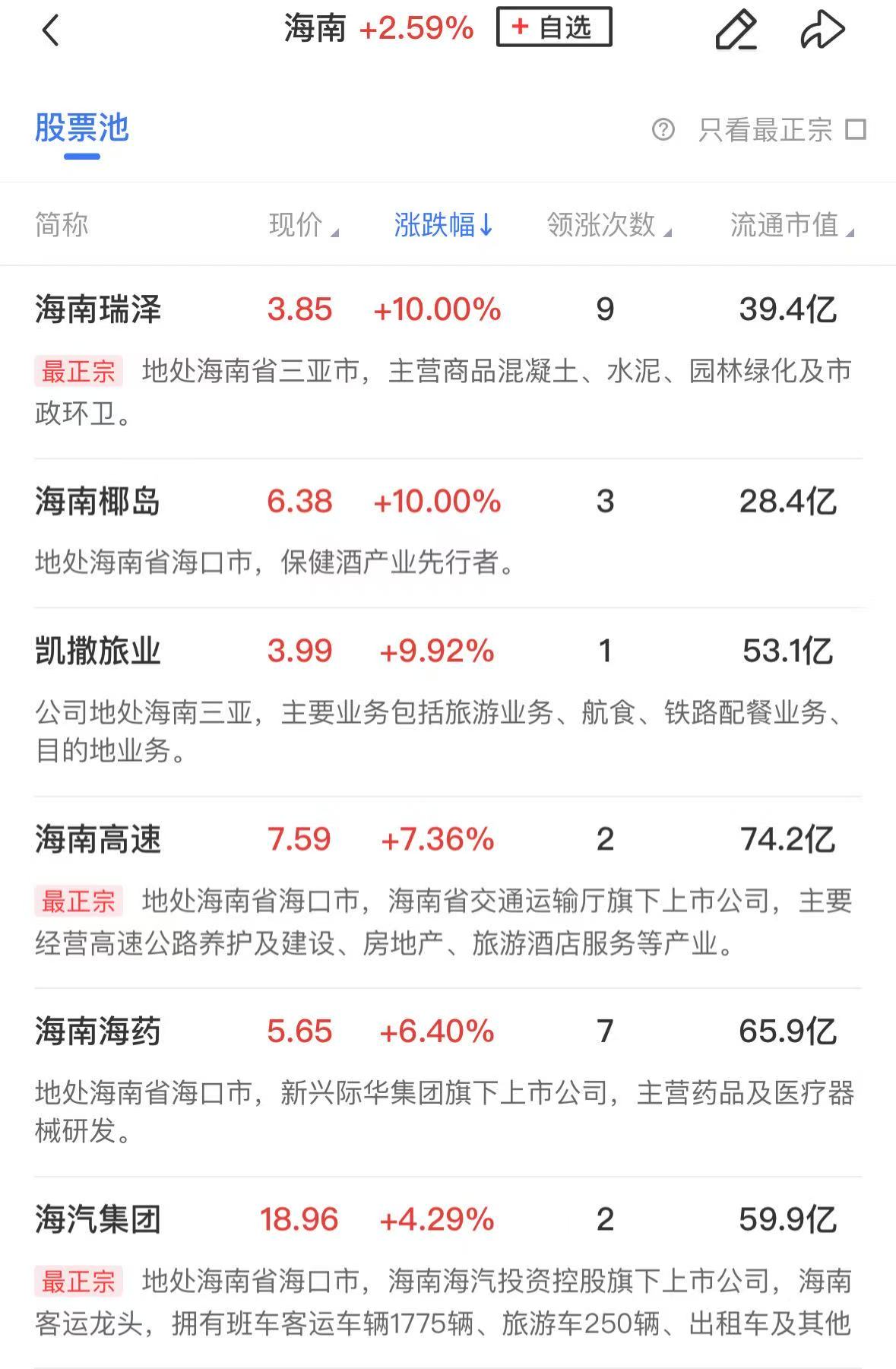The image size is (896, 1369).
Task: Open the 海南高速 stock row
Action: pos(98,840)
